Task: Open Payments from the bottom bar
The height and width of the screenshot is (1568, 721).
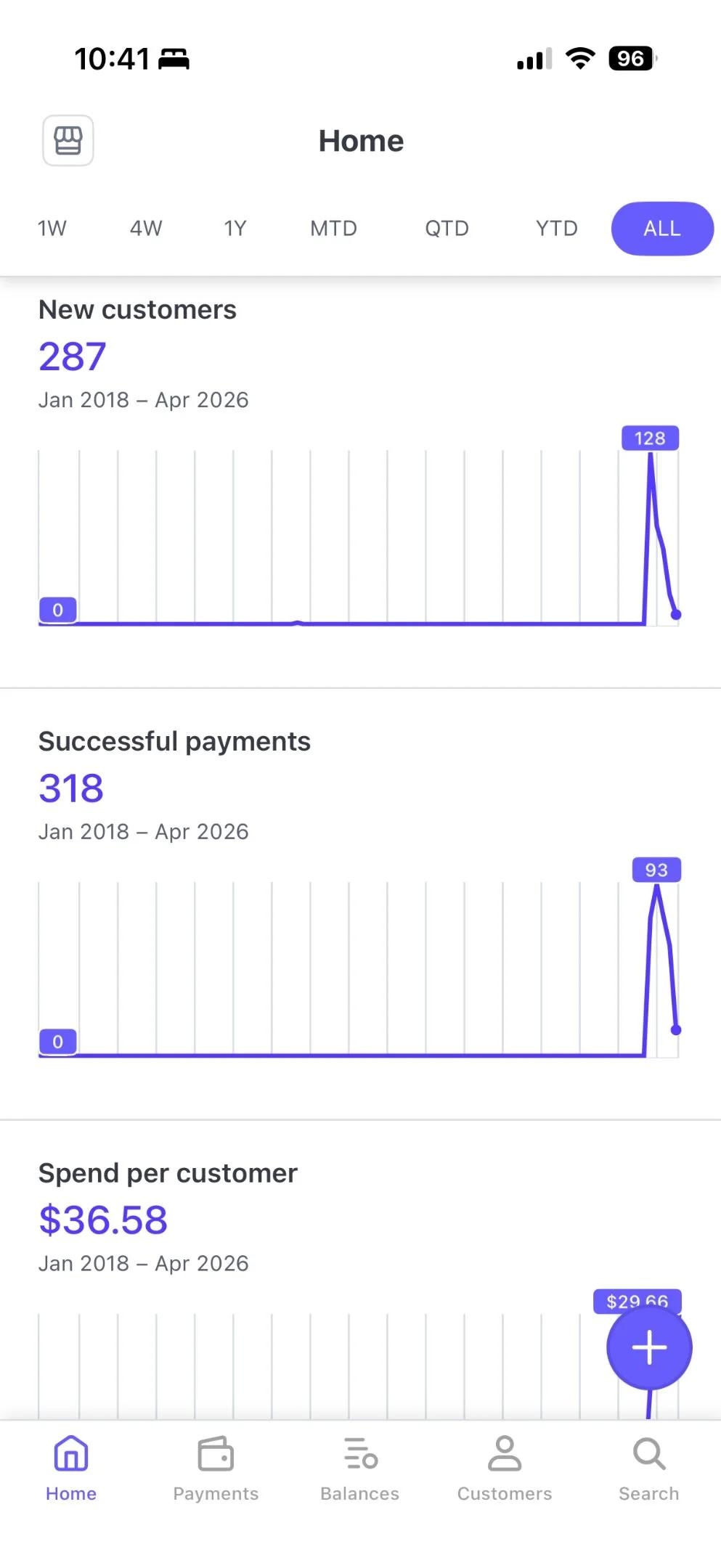Action: pyautogui.click(x=215, y=1466)
